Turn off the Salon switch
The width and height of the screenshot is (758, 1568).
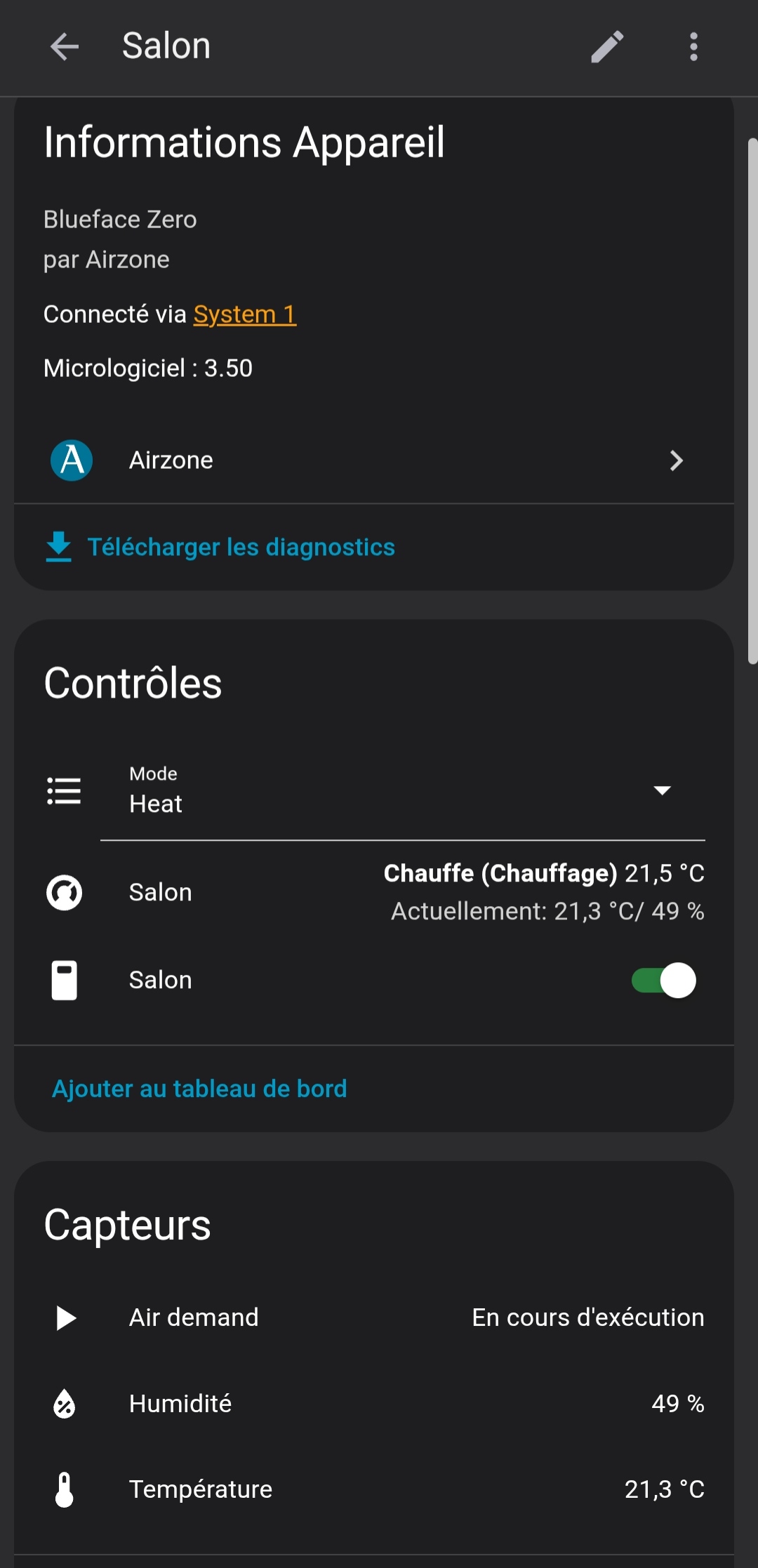tap(663, 981)
